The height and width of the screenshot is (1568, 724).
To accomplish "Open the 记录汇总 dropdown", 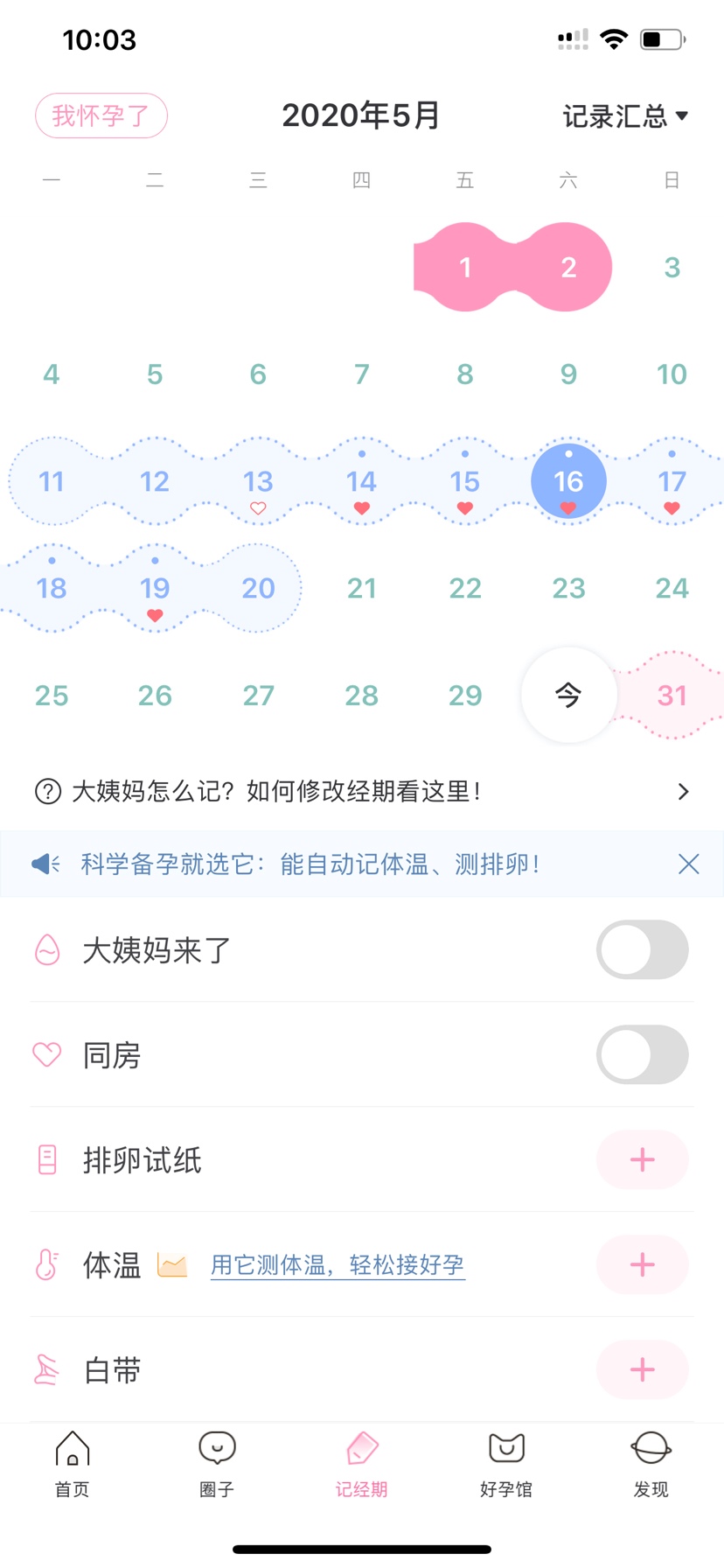I will click(x=624, y=115).
